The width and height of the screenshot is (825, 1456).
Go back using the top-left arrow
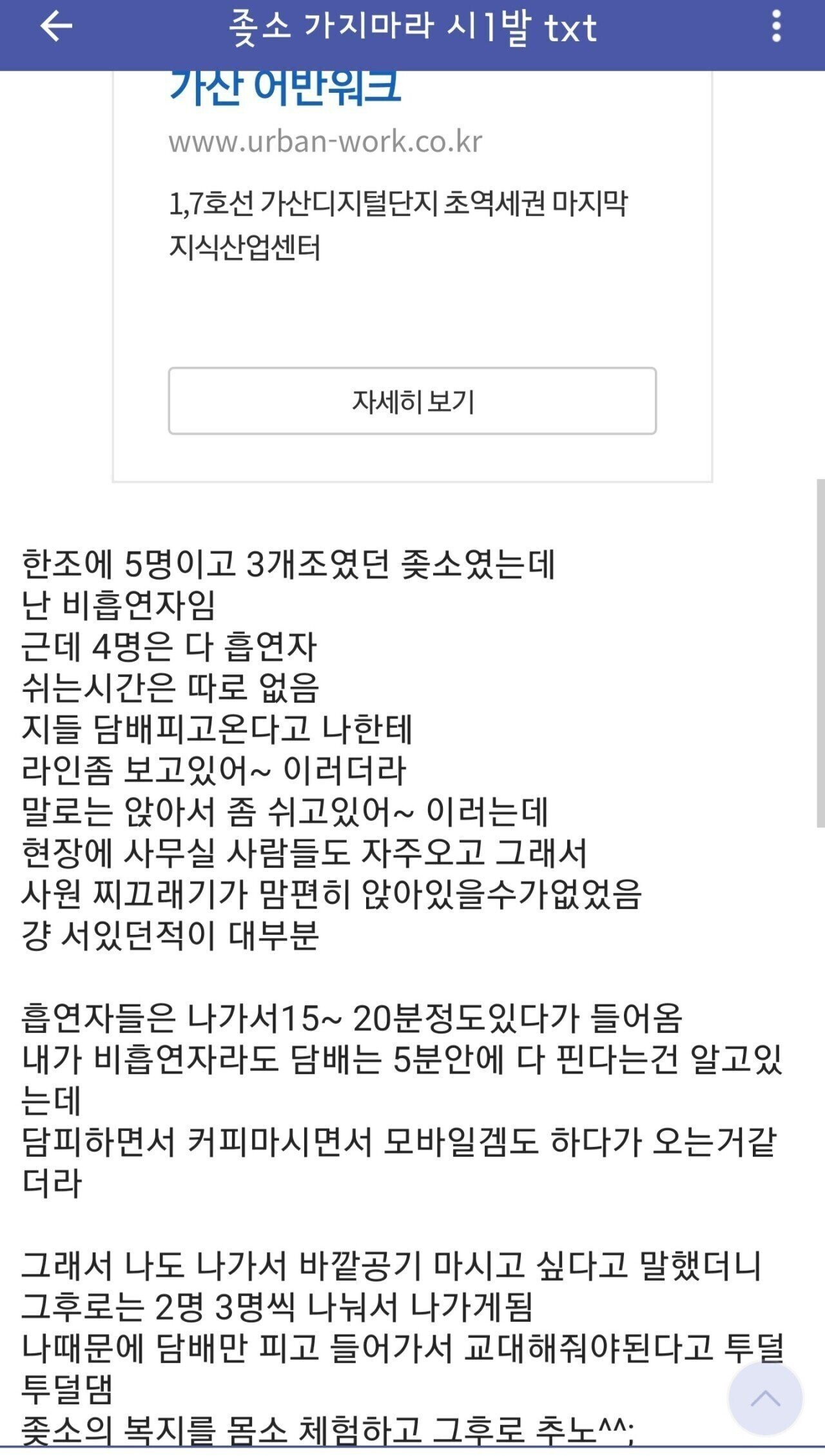[x=56, y=27]
